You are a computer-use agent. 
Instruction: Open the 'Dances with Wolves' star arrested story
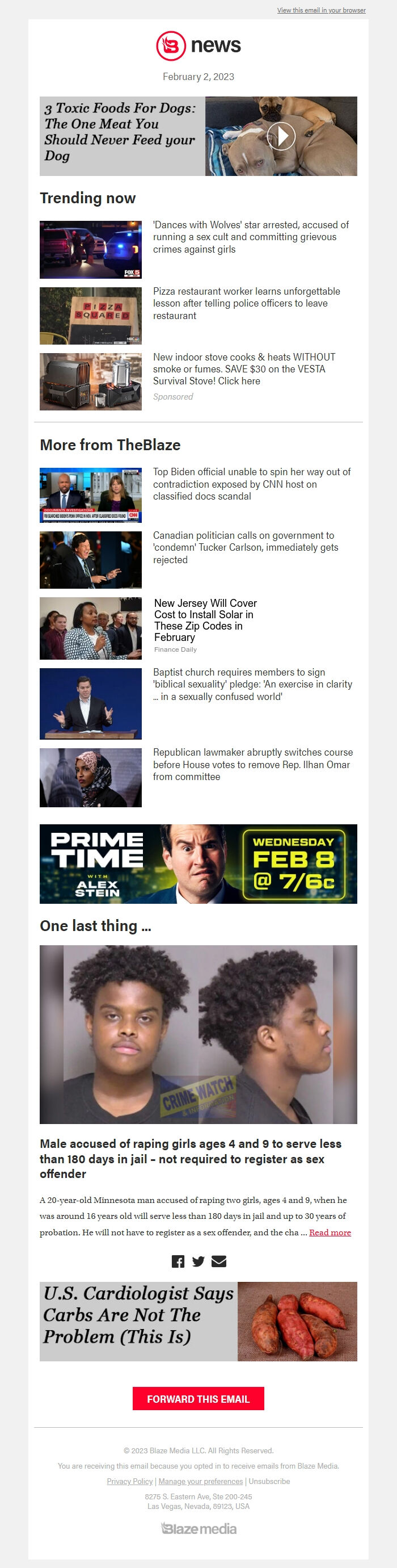(x=251, y=237)
